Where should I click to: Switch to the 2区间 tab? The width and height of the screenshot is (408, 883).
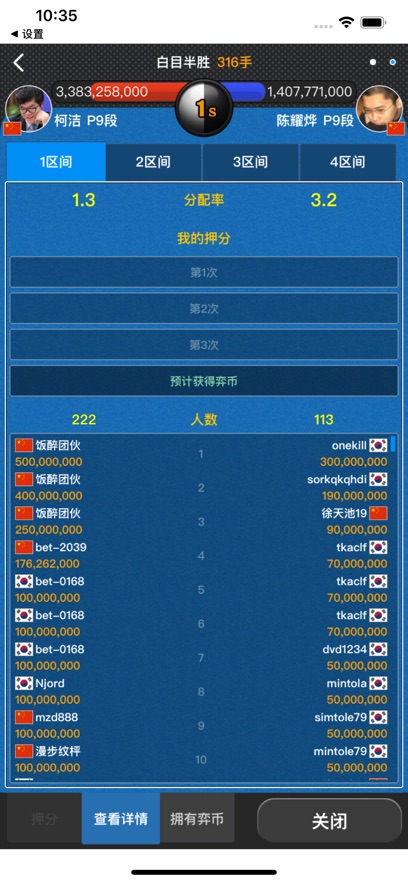pos(153,162)
